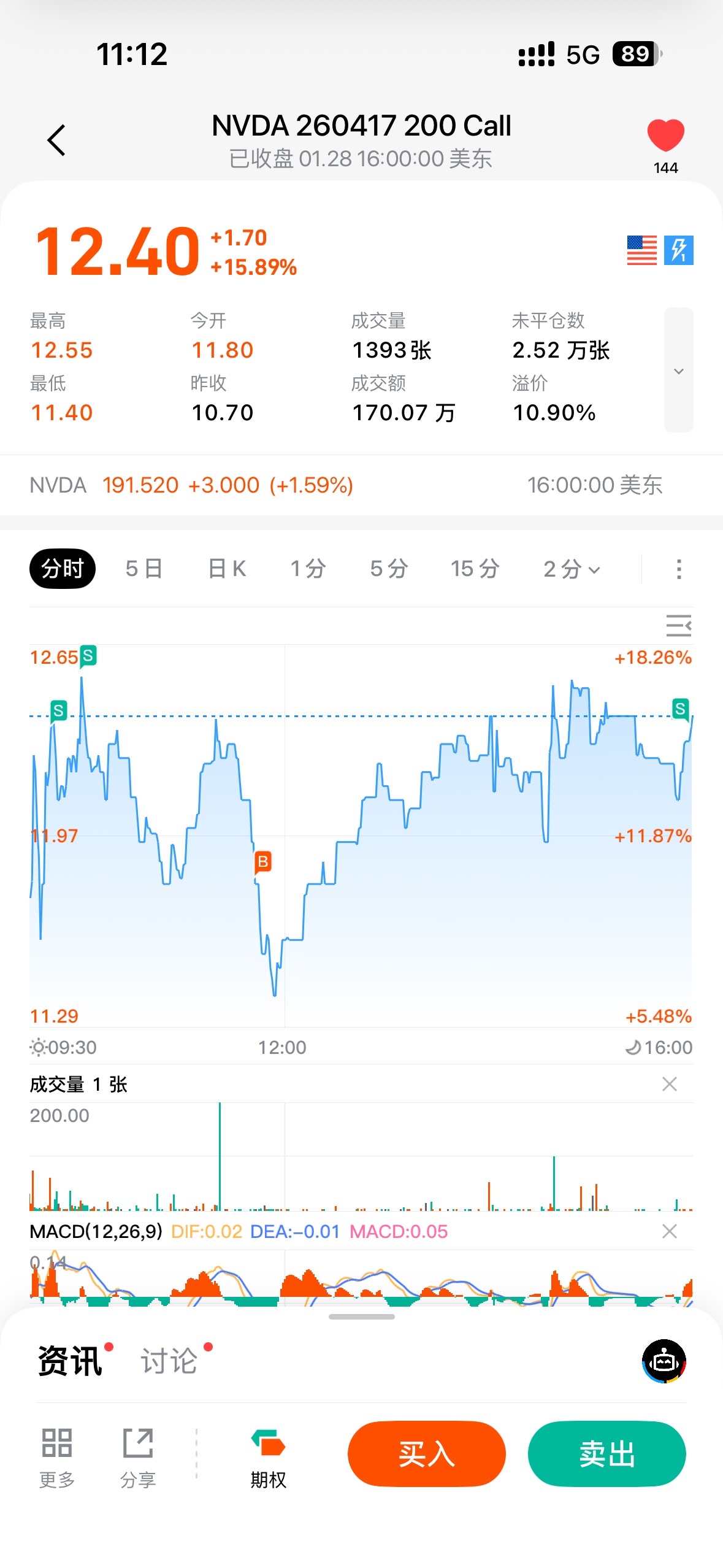Expand the quote details chevron

point(678,371)
